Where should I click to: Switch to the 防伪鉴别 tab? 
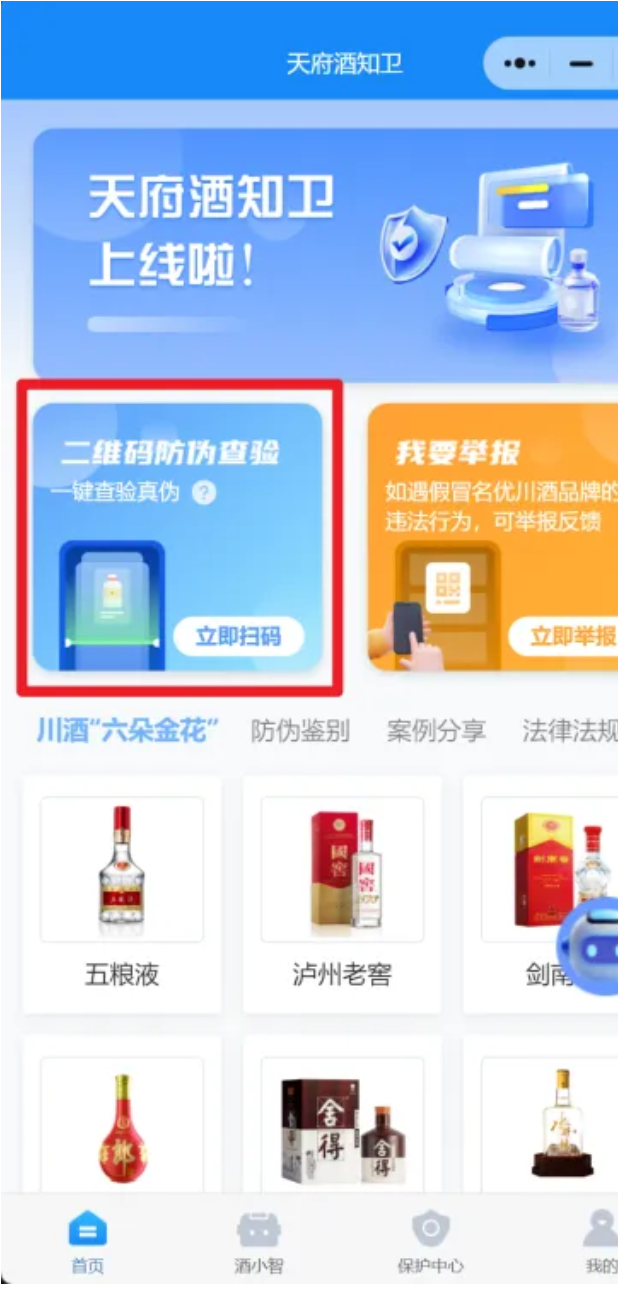pyautogui.click(x=300, y=731)
